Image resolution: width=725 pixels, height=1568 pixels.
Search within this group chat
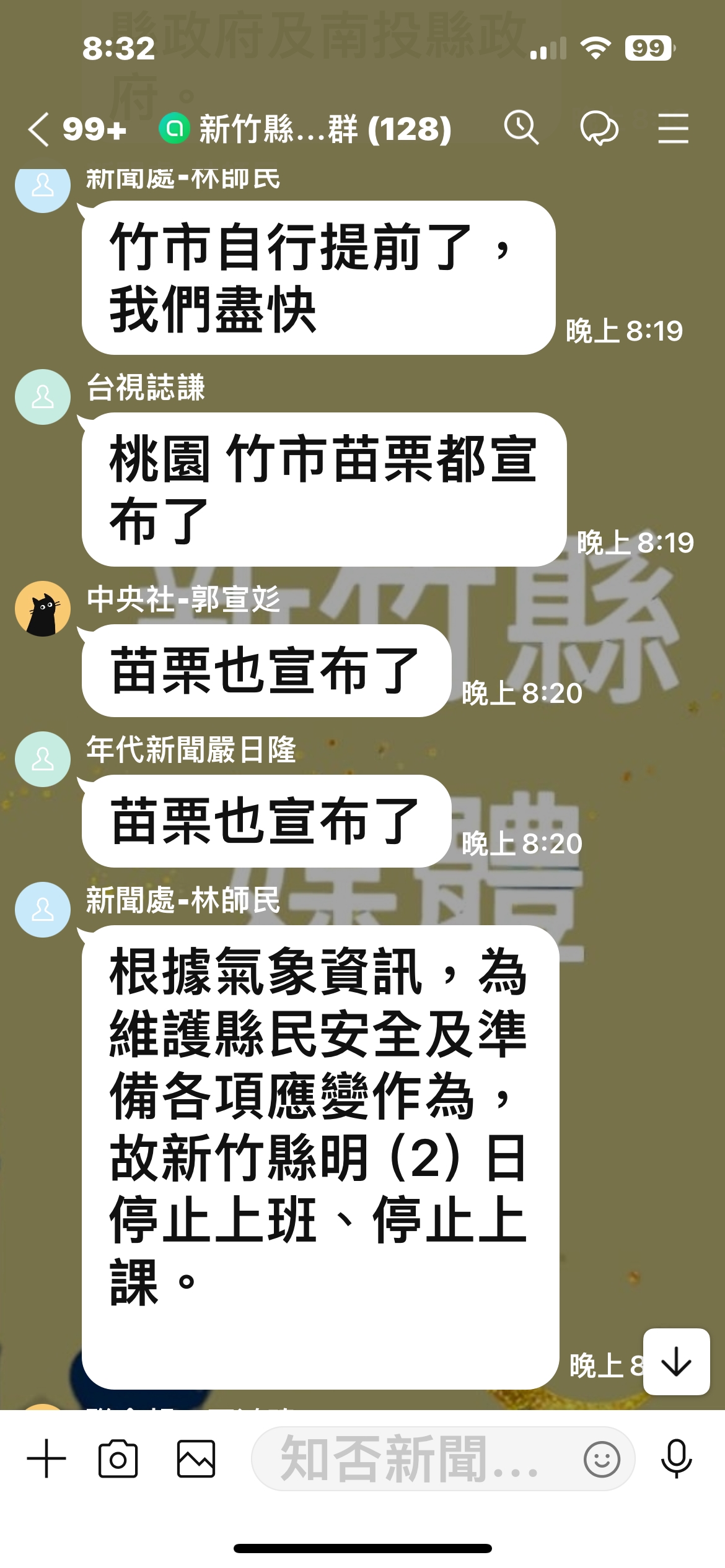(x=521, y=128)
